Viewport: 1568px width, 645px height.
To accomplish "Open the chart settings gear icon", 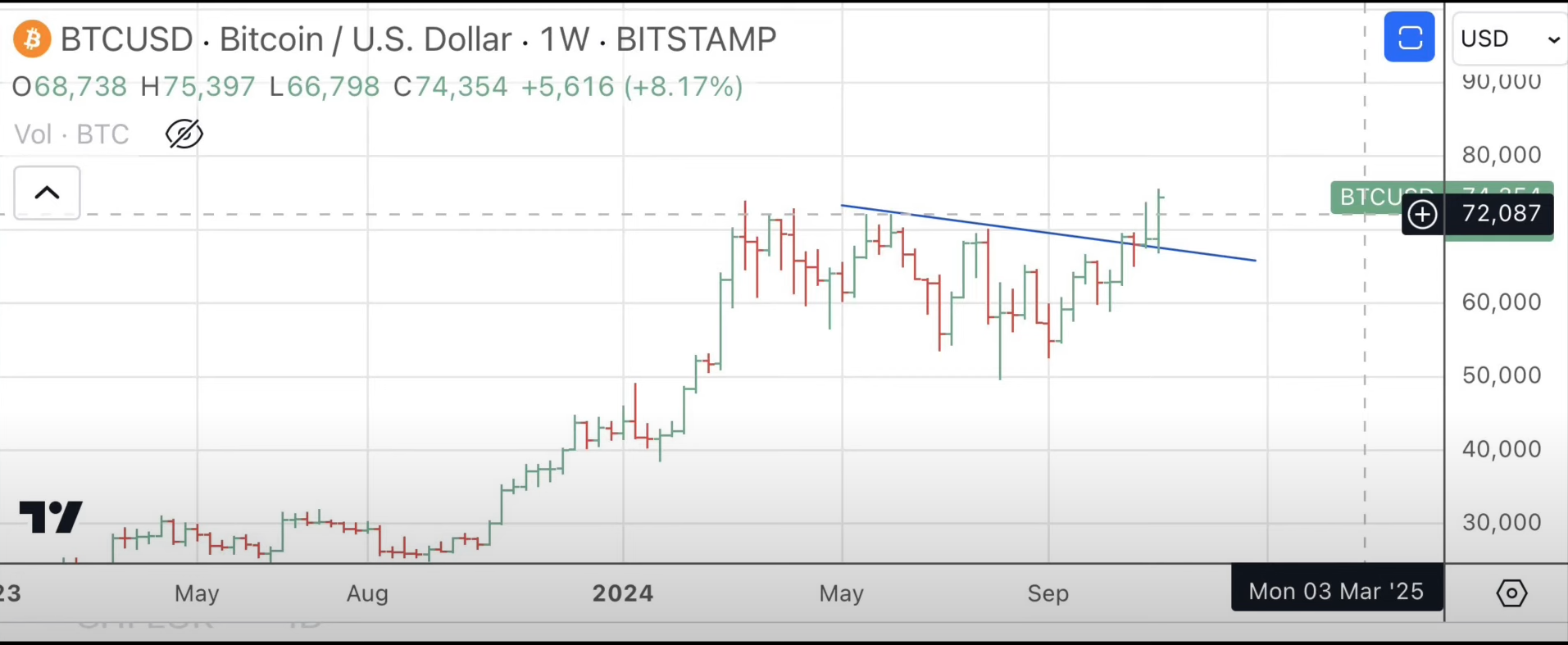I will (1511, 593).
